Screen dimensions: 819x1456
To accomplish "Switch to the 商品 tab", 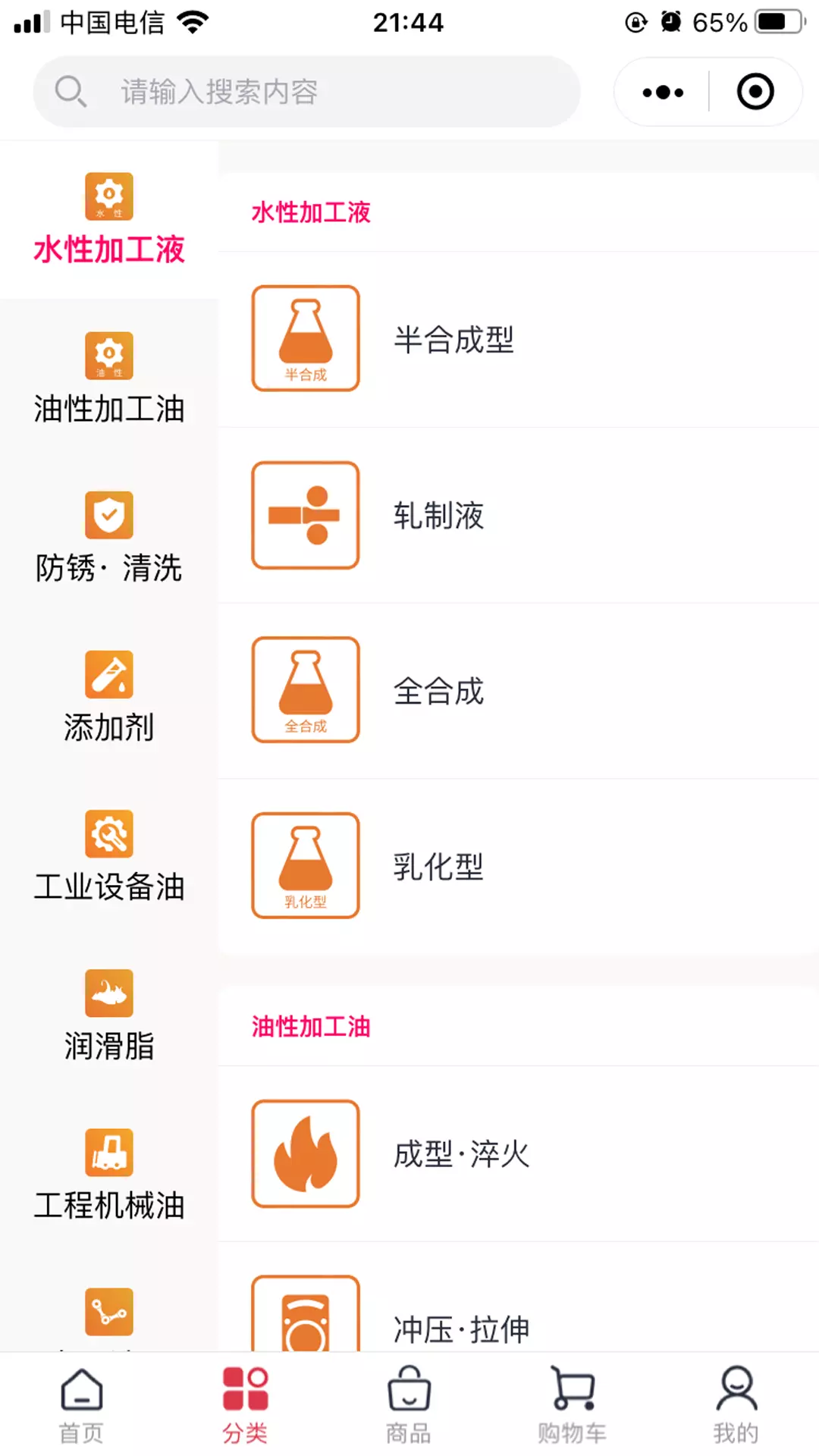I will click(x=409, y=1404).
